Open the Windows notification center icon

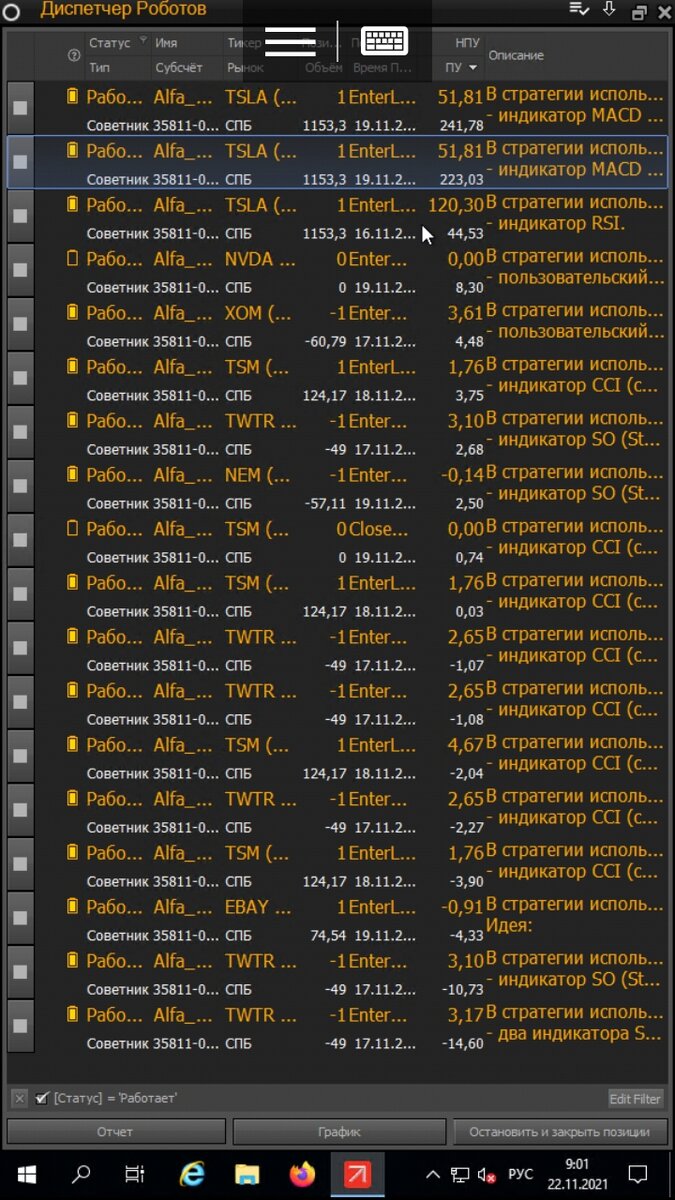[x=638, y=1174]
